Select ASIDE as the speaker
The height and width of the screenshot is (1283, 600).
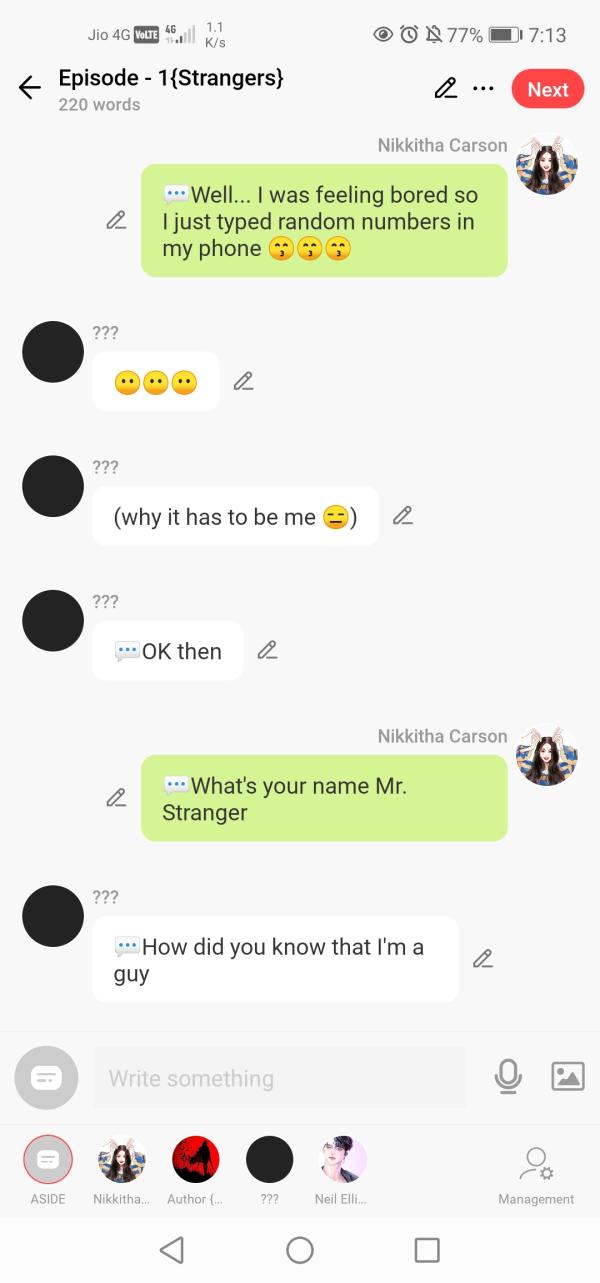click(x=47, y=1160)
